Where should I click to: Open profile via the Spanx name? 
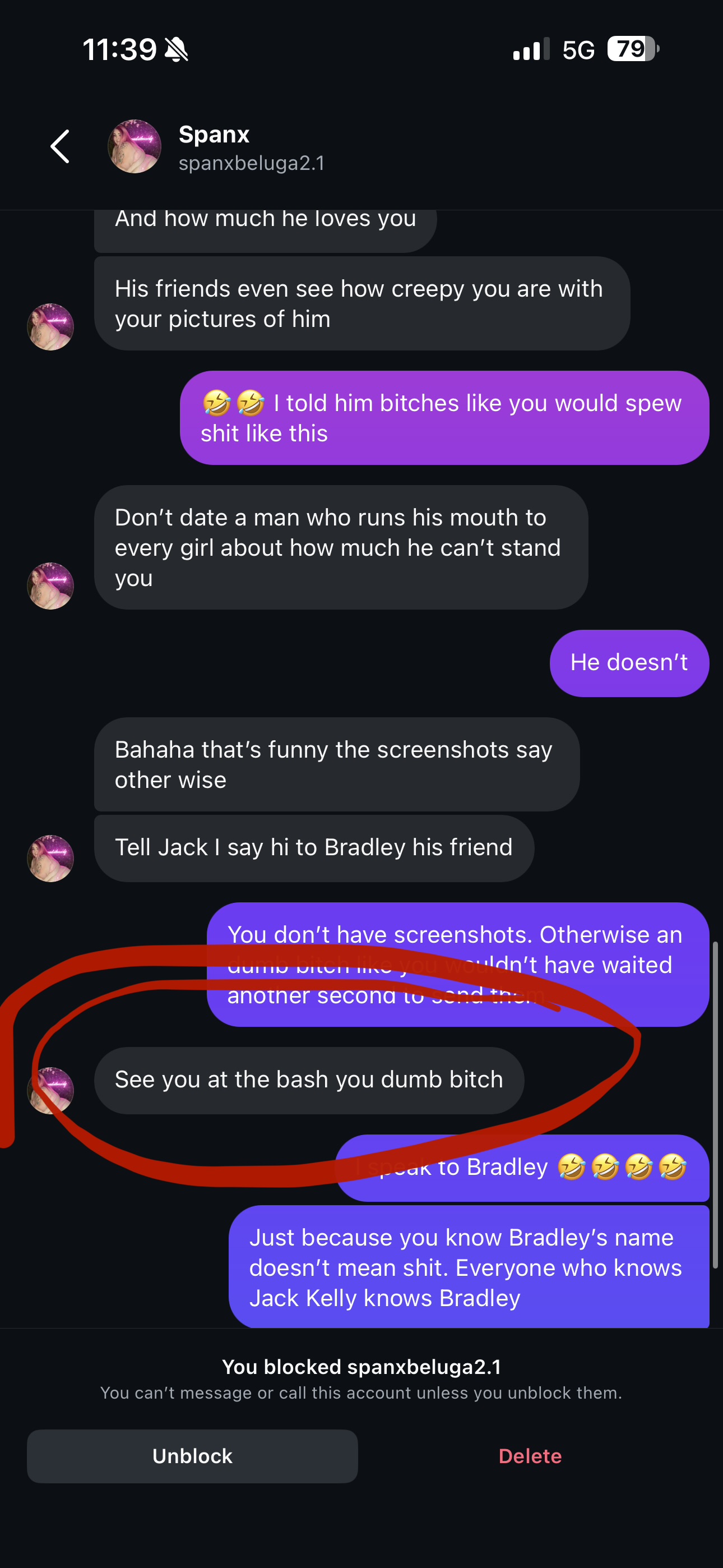[214, 135]
